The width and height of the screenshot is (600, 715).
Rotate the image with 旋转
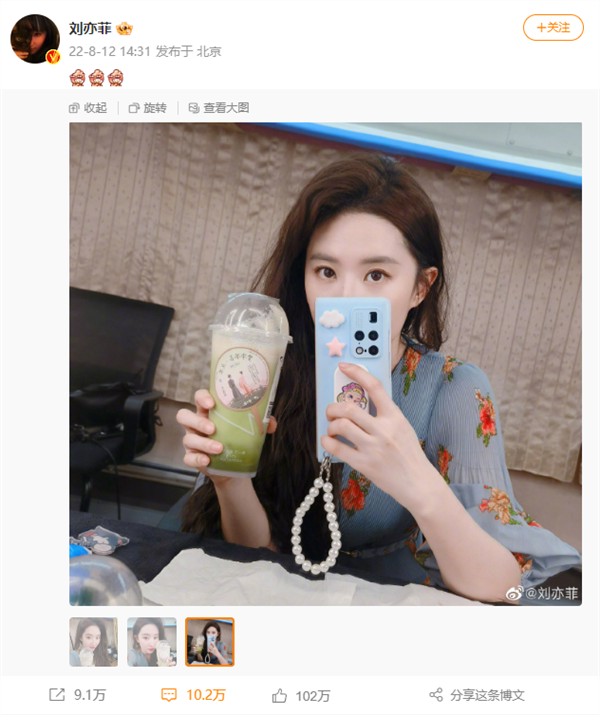(148, 107)
